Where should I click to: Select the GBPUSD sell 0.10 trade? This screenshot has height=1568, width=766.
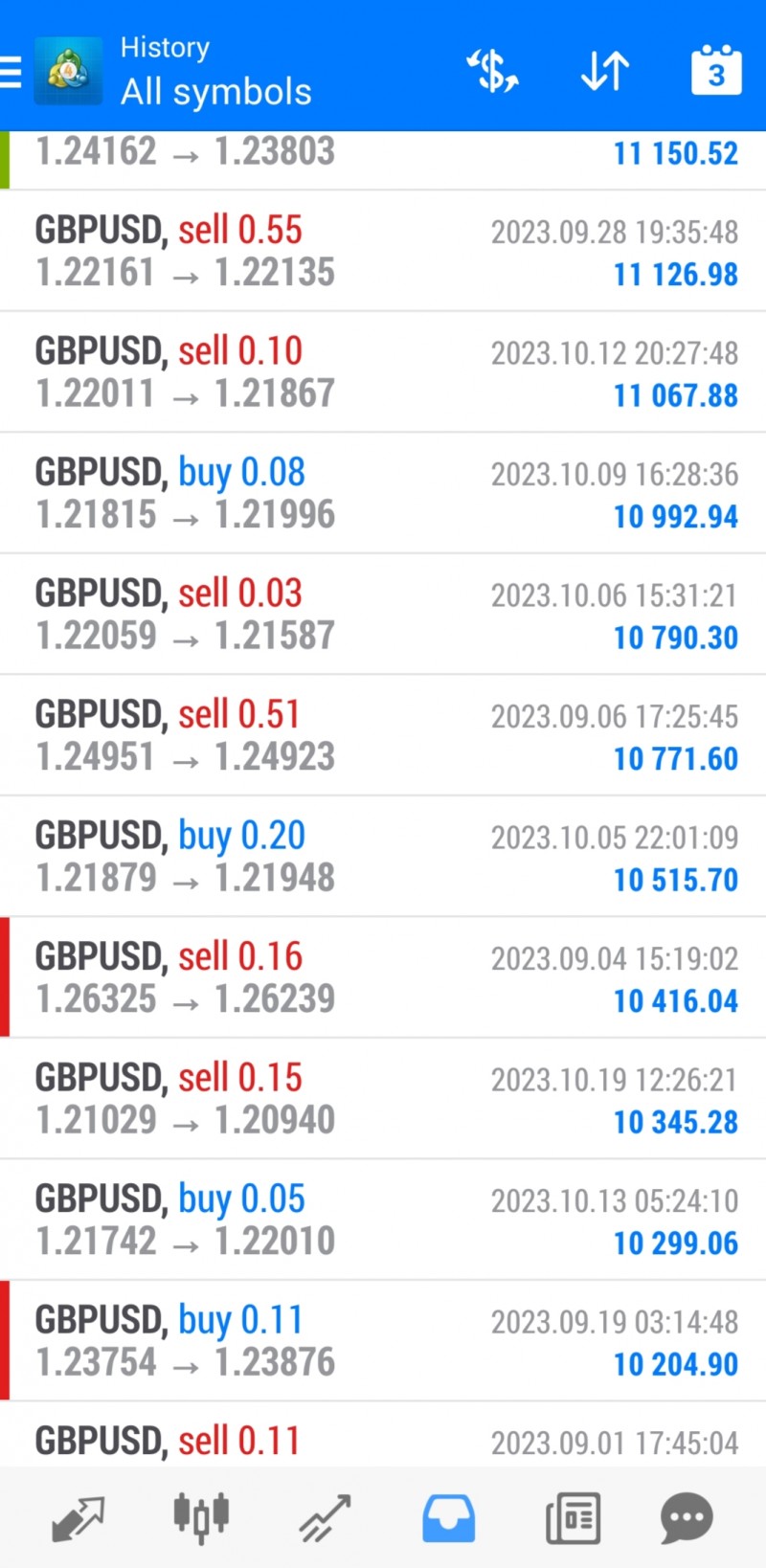coord(383,372)
